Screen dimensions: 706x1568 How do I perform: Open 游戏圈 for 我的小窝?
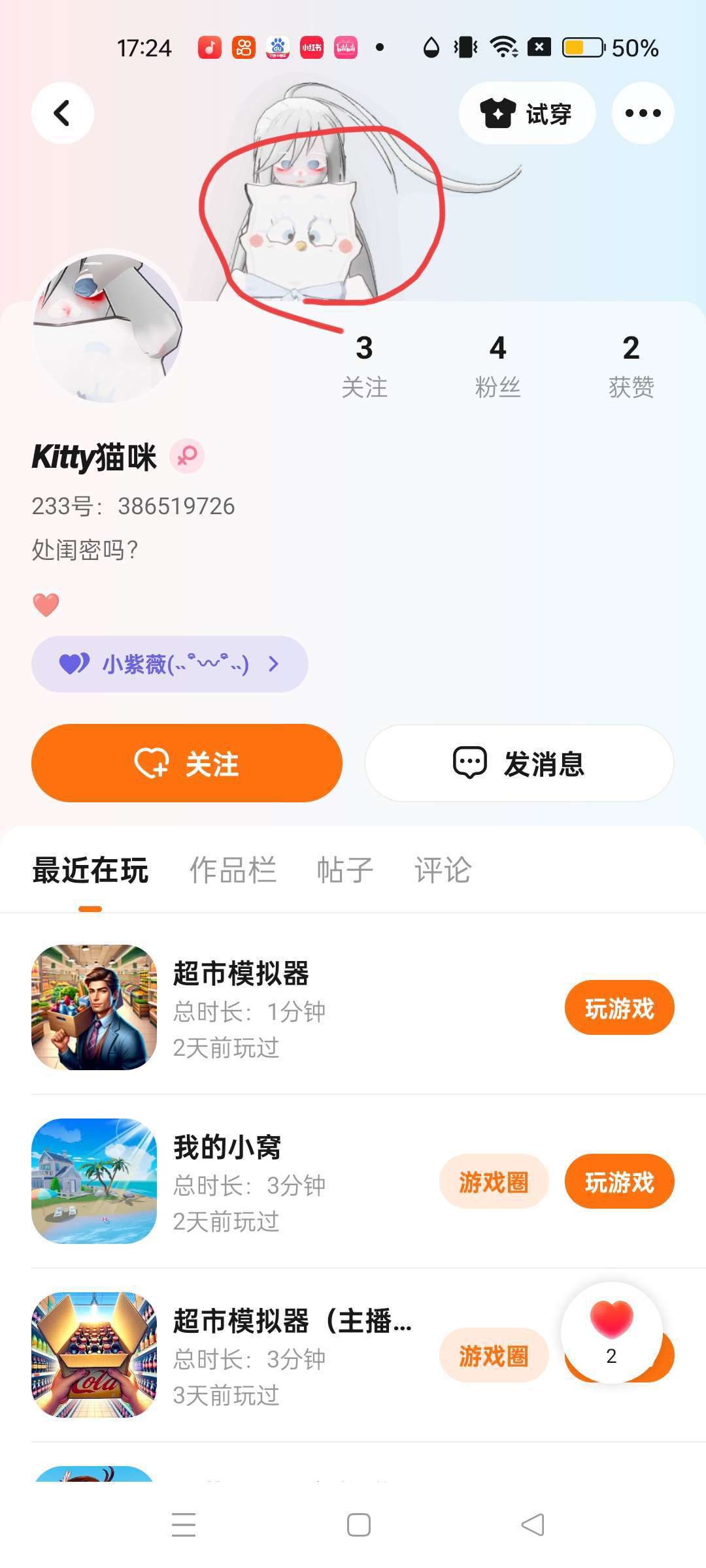(494, 1182)
